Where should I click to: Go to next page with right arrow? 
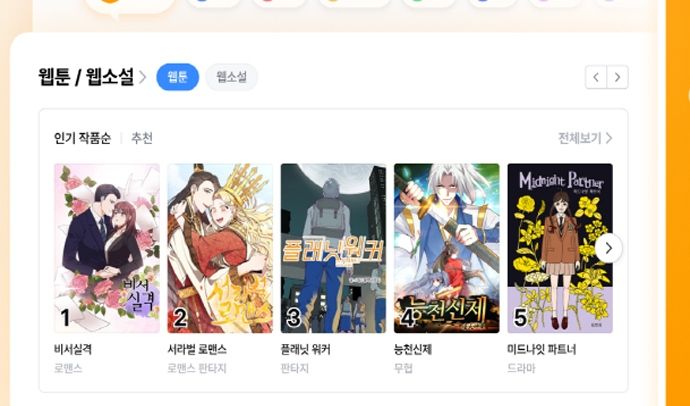618,77
